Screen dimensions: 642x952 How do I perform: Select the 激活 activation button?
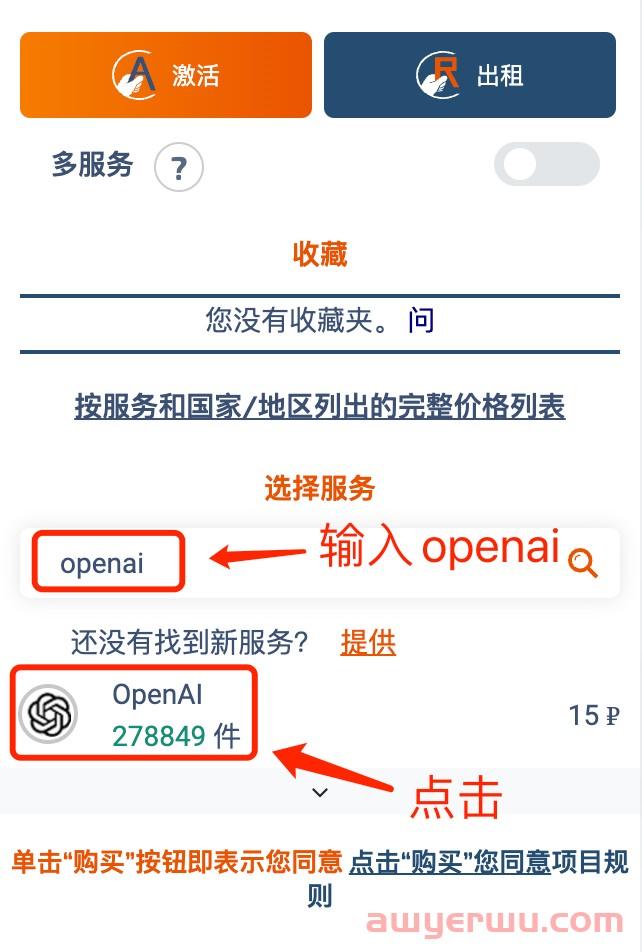click(166, 75)
